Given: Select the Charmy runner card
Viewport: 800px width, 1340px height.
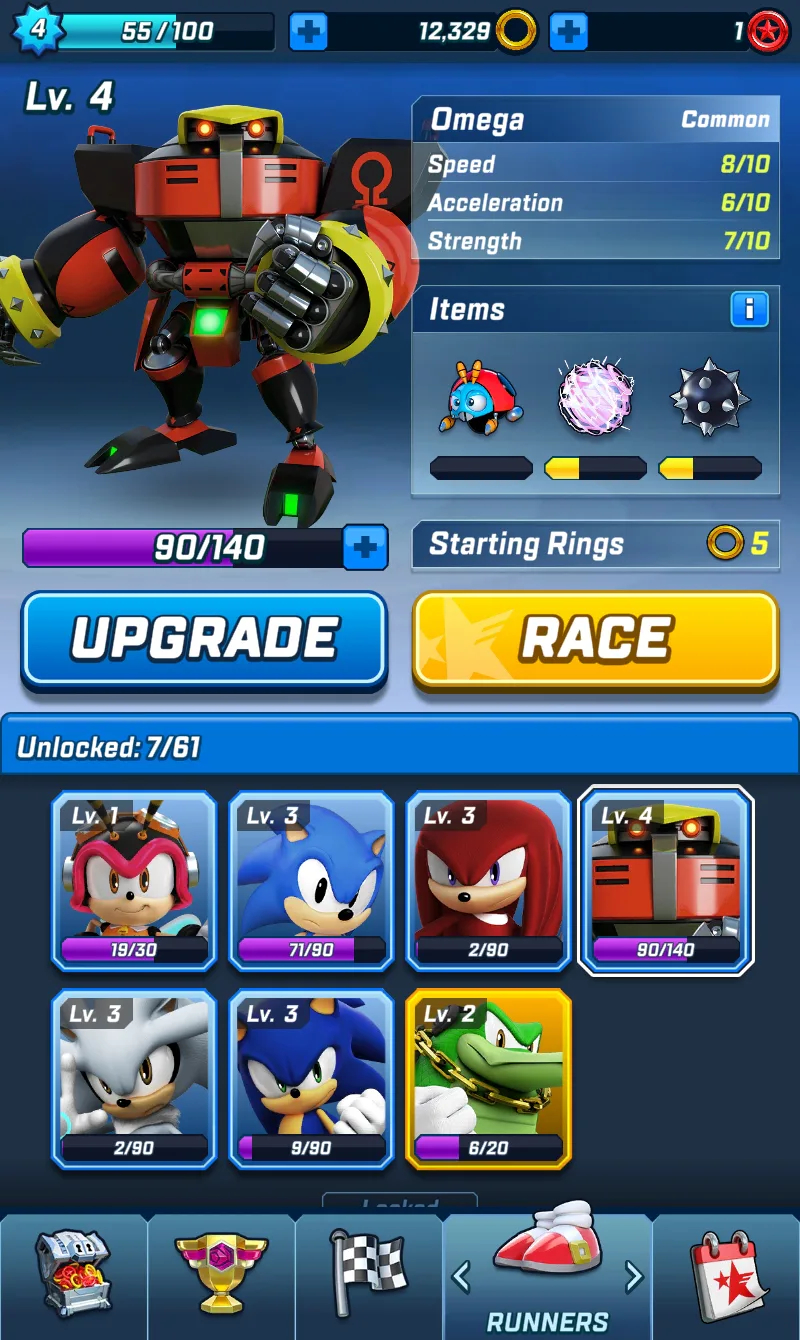Looking at the screenshot, I should point(134,881).
